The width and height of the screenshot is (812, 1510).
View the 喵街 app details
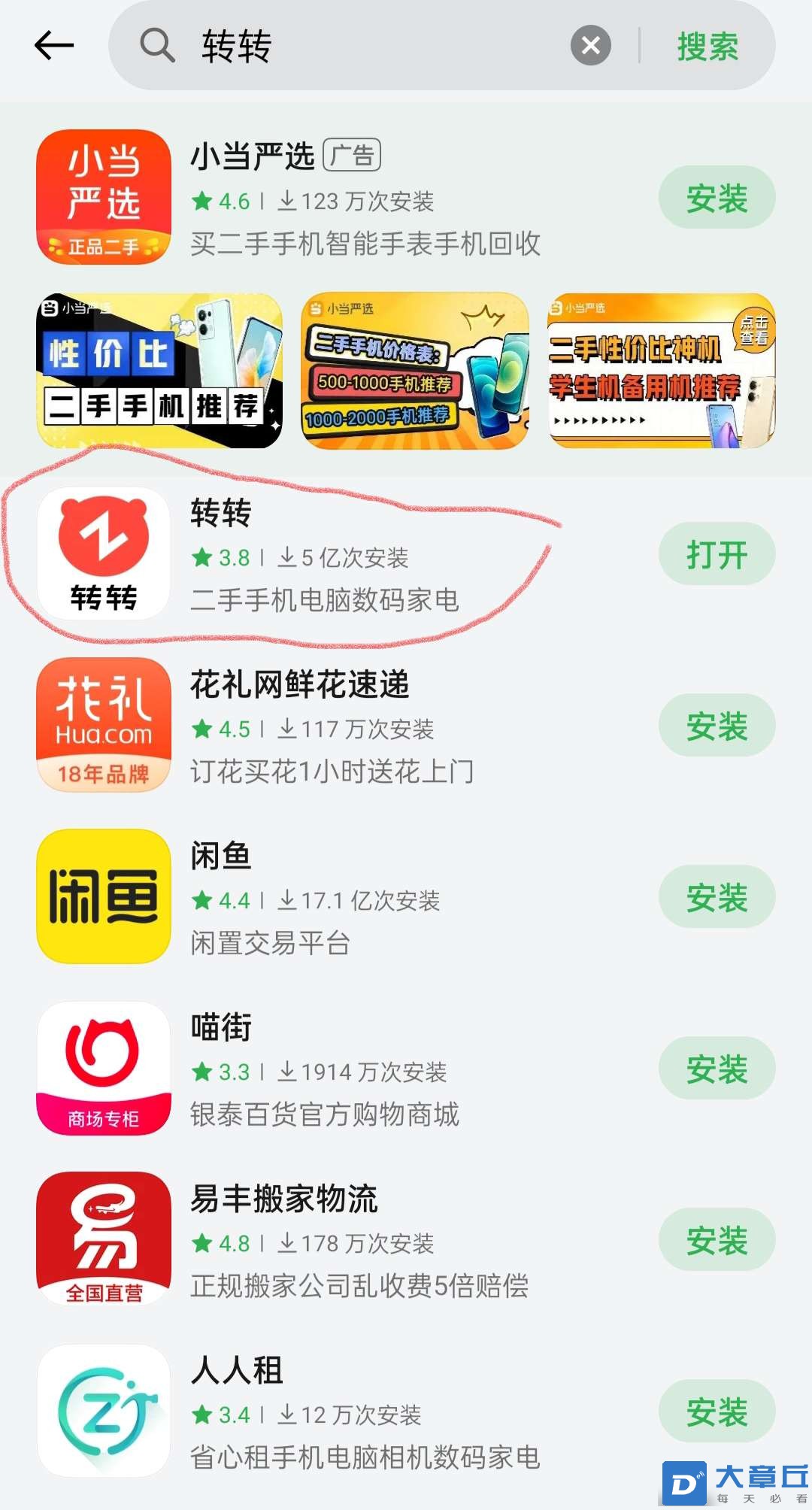tap(323, 1069)
